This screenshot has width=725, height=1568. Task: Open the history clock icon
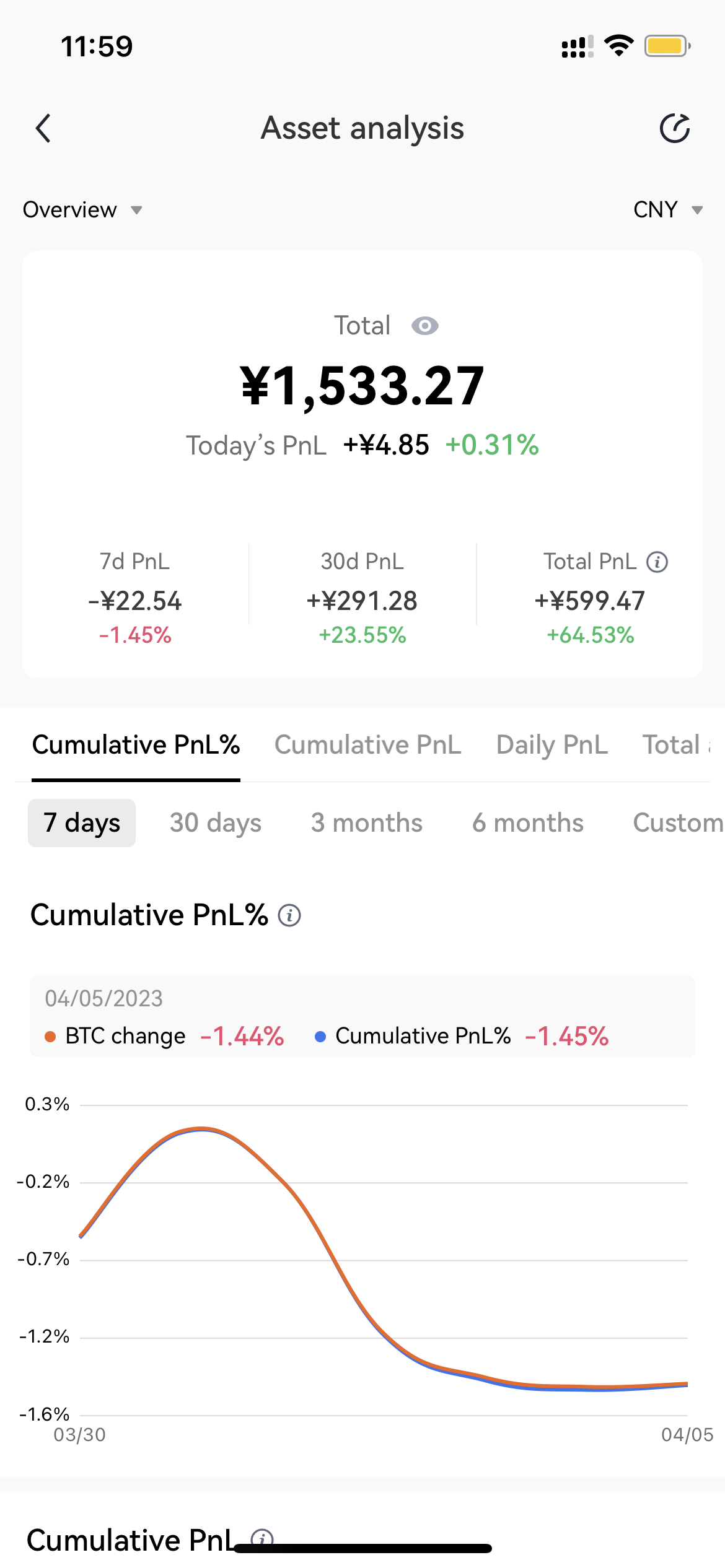[x=674, y=129]
